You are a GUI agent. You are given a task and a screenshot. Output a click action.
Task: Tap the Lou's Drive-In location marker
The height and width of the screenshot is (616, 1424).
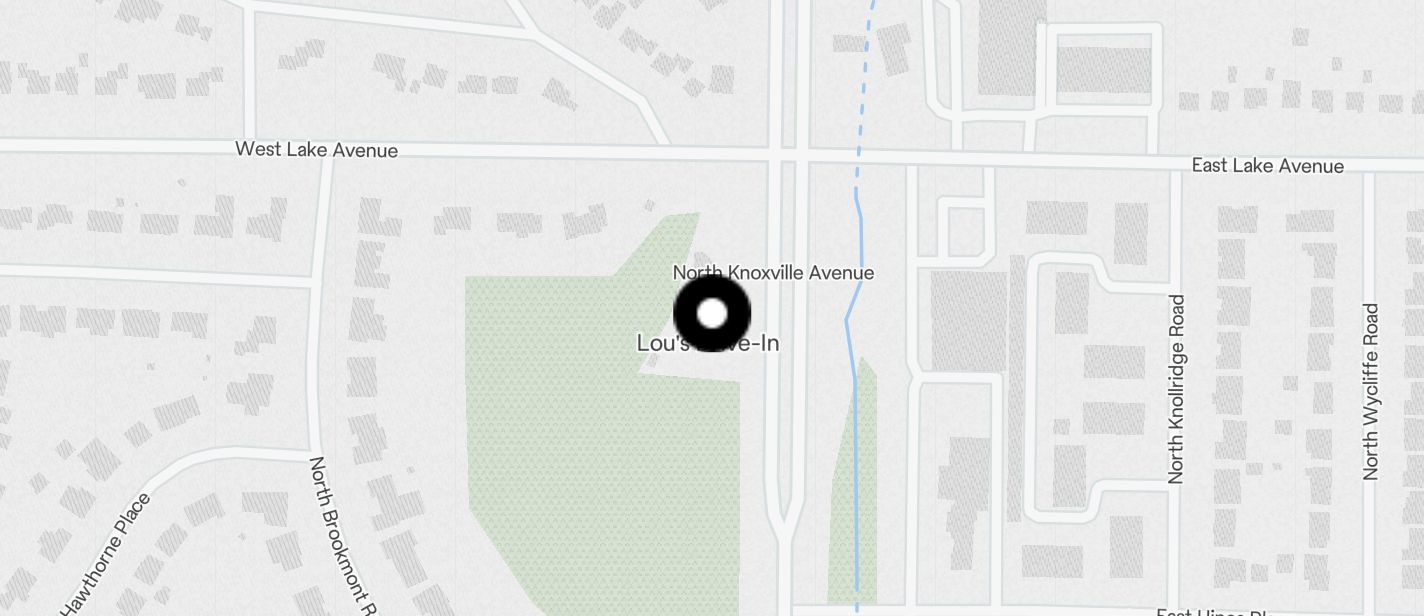(x=712, y=313)
